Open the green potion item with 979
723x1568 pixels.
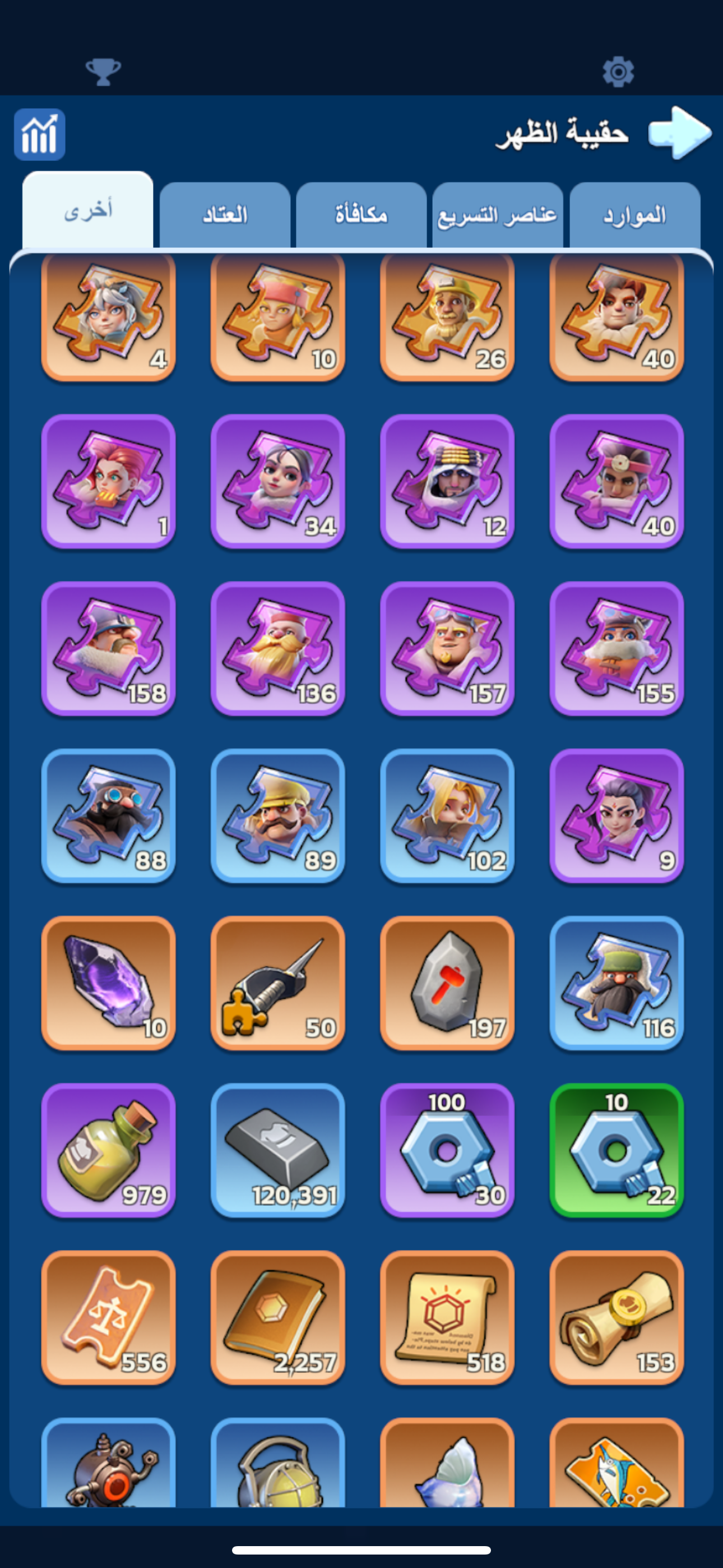(x=108, y=1150)
